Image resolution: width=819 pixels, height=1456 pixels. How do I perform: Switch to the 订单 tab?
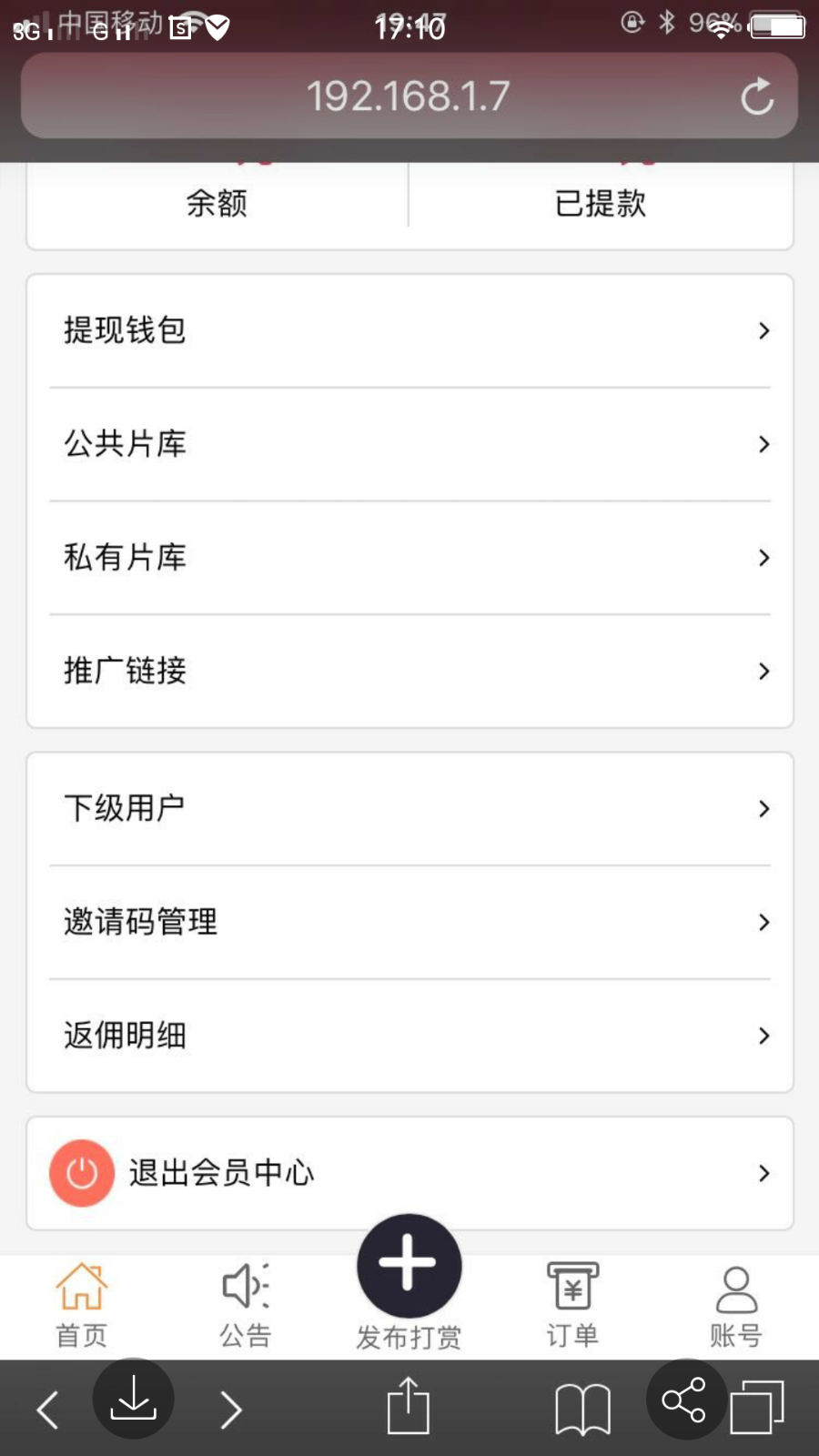click(572, 1307)
